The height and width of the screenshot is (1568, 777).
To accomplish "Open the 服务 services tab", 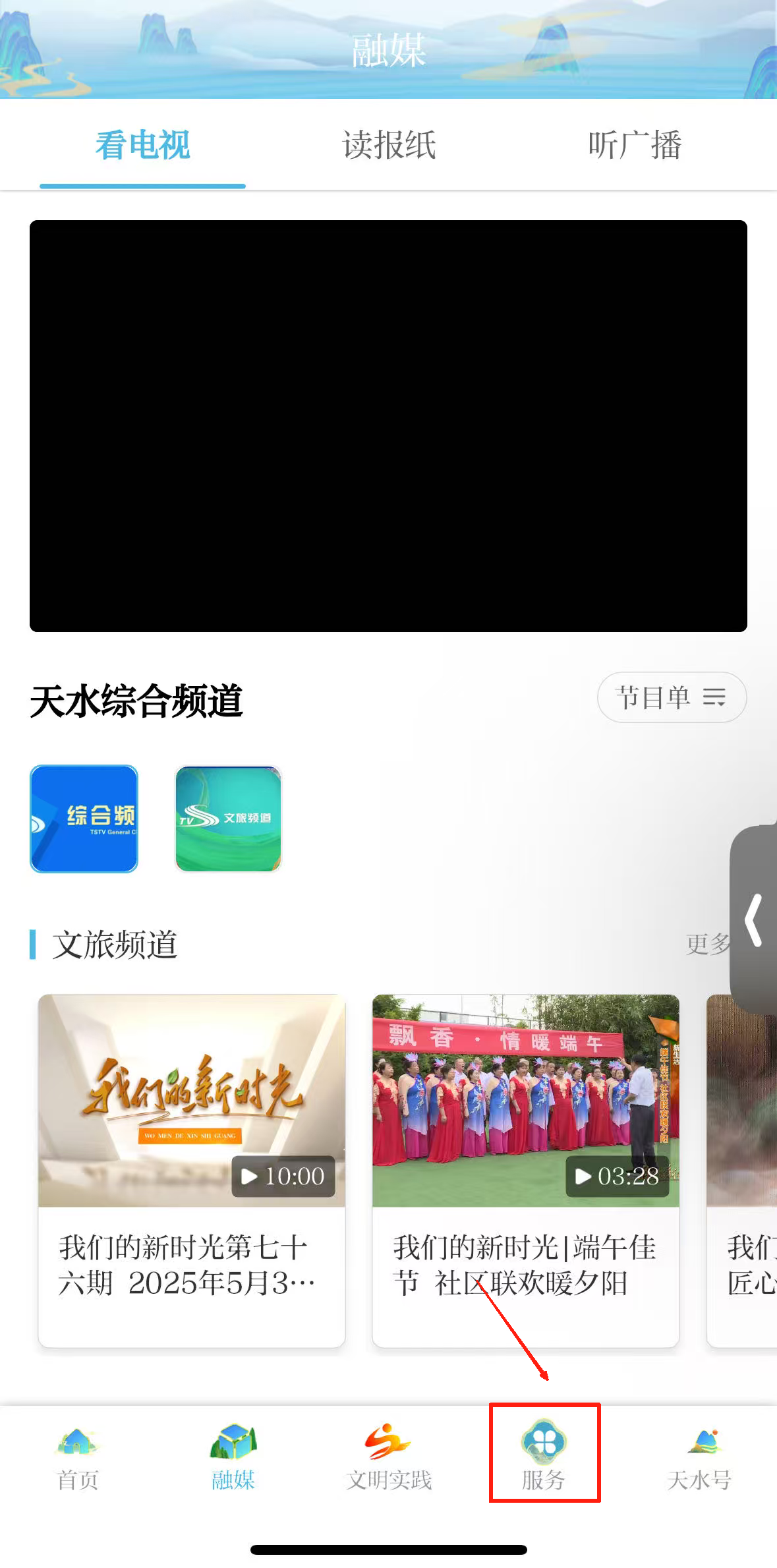I will [544, 1457].
